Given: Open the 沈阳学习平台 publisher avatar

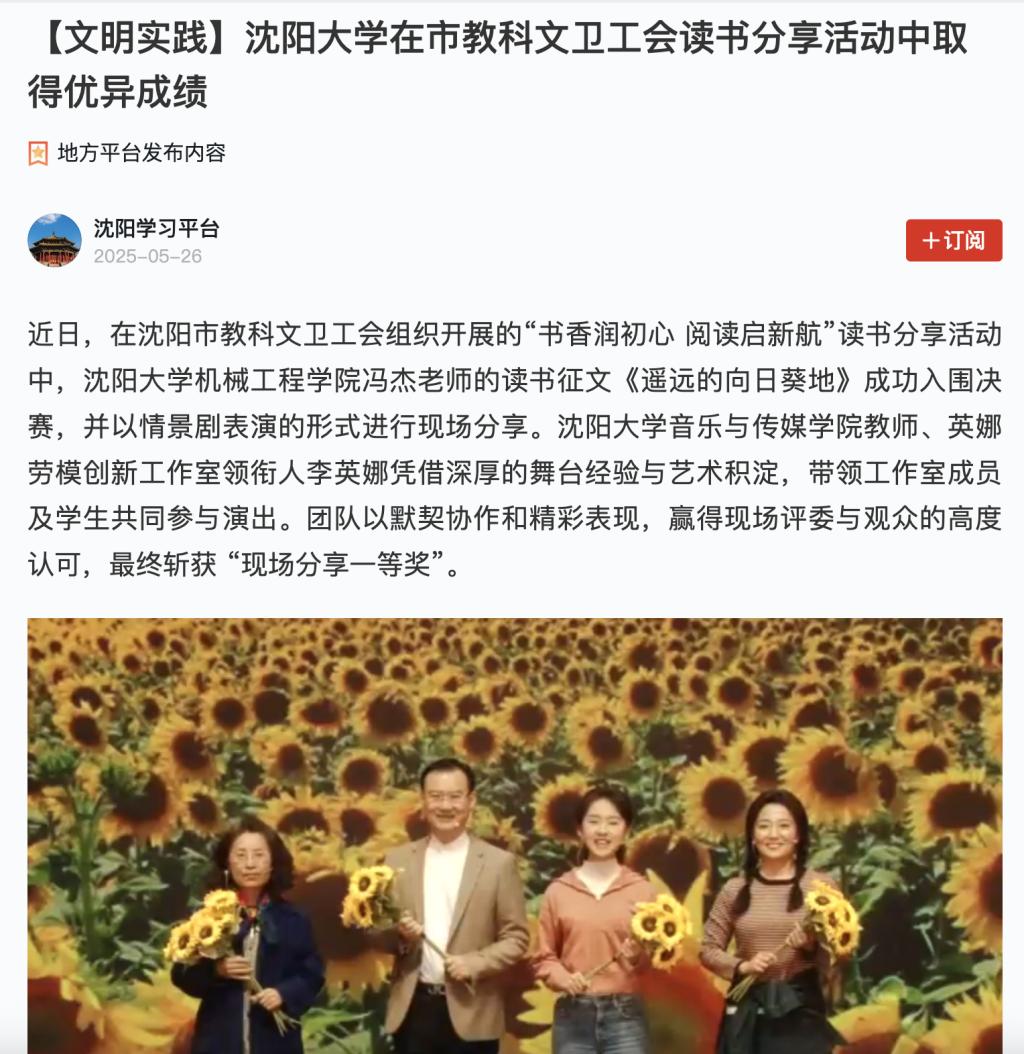Looking at the screenshot, I should click(x=54, y=240).
